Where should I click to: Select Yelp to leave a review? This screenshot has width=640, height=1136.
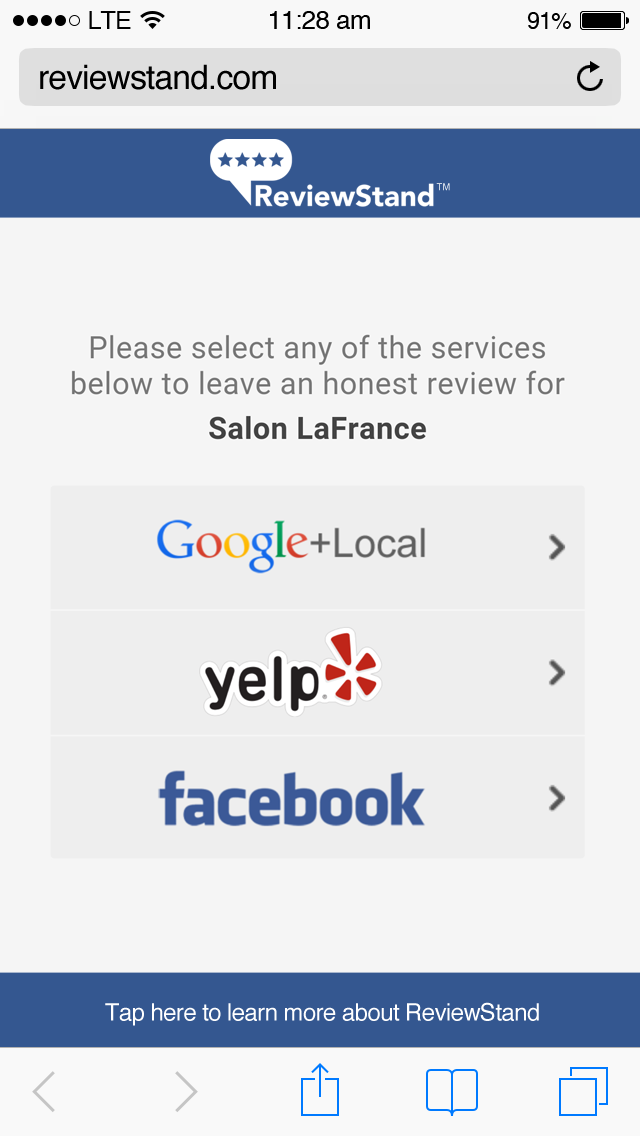click(x=317, y=673)
